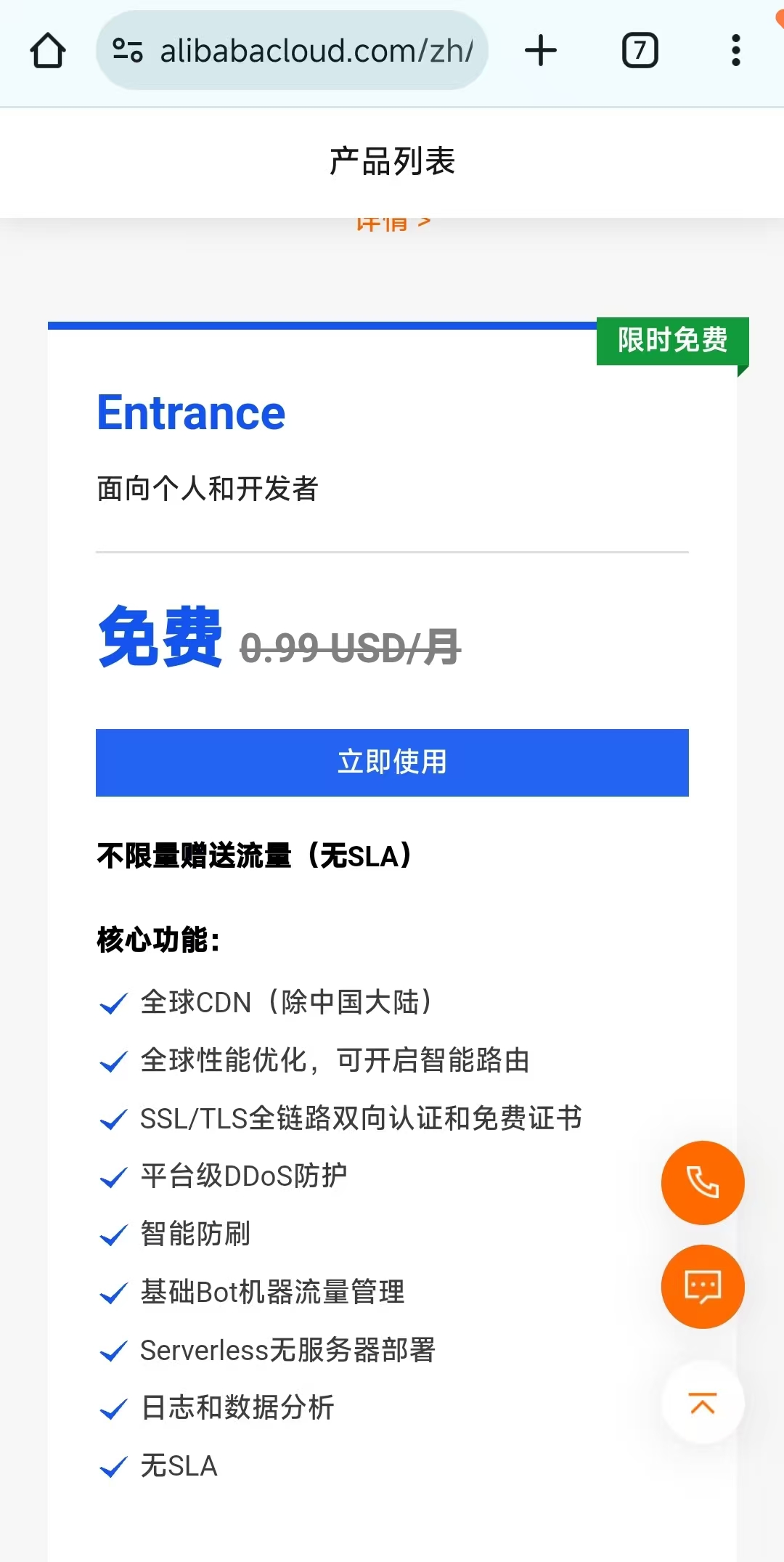Open the browser overflow menu
784x1562 pixels.
click(x=735, y=51)
